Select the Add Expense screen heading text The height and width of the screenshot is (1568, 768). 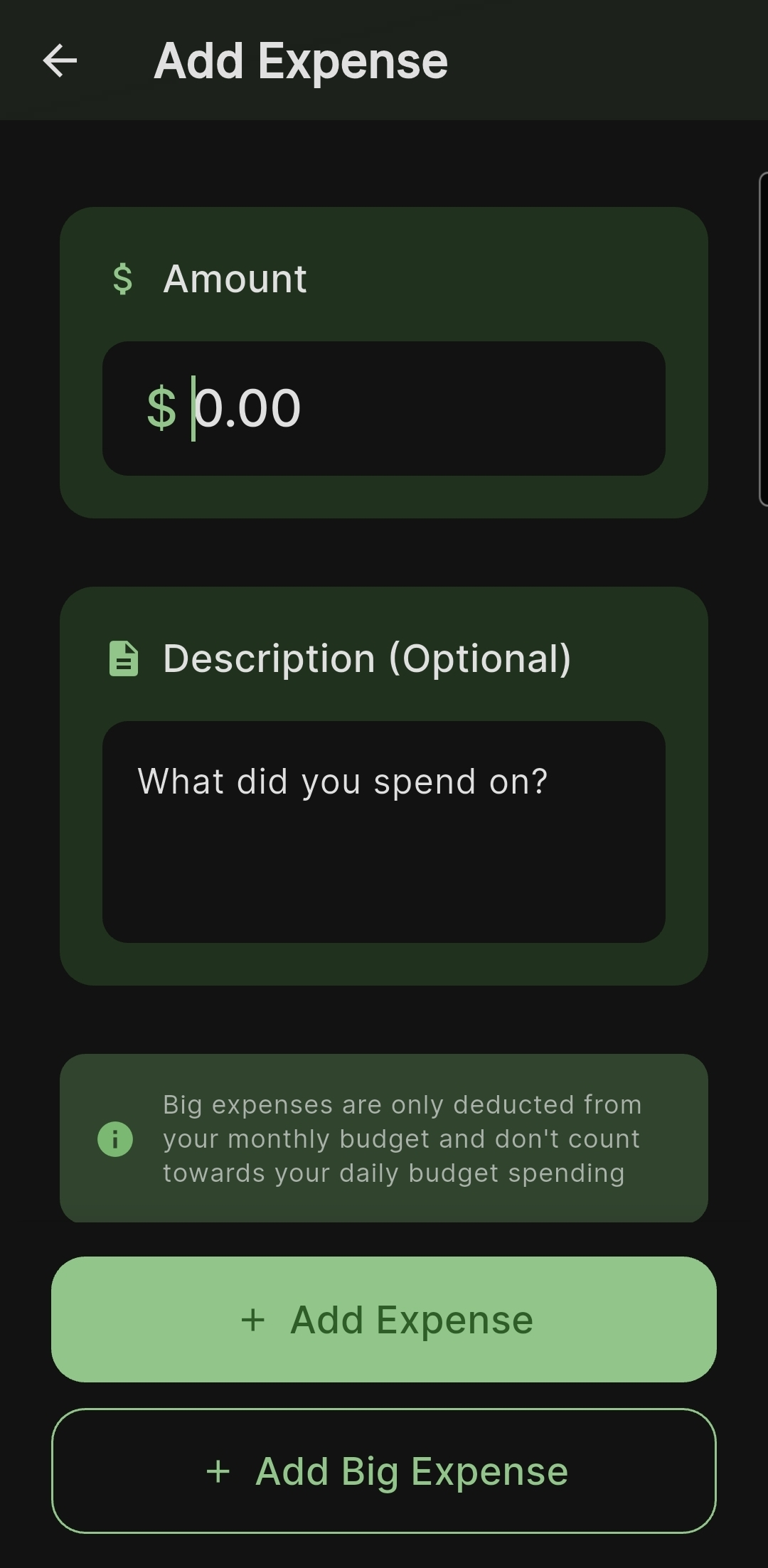click(300, 60)
